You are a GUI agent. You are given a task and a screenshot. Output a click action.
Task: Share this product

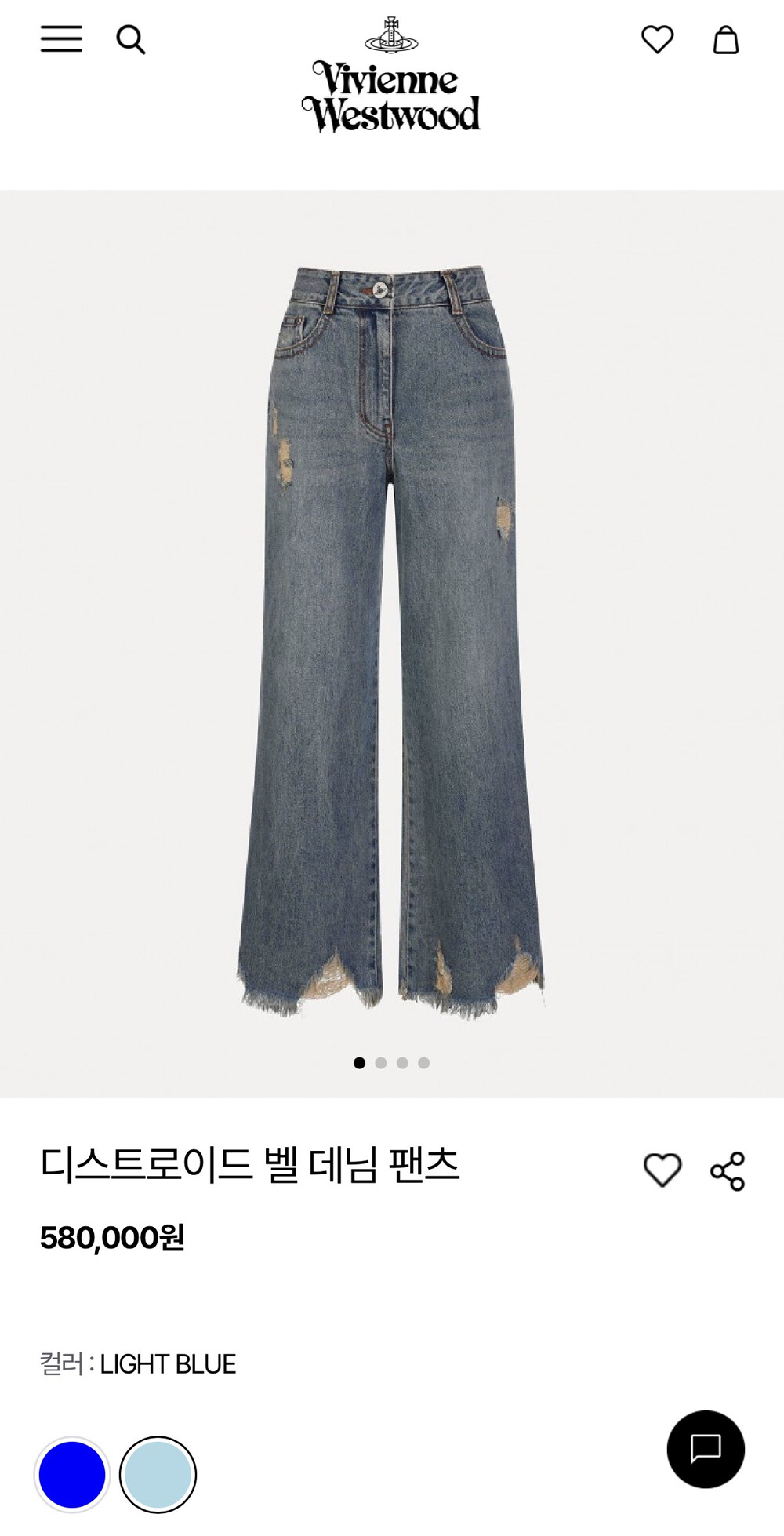click(728, 1171)
